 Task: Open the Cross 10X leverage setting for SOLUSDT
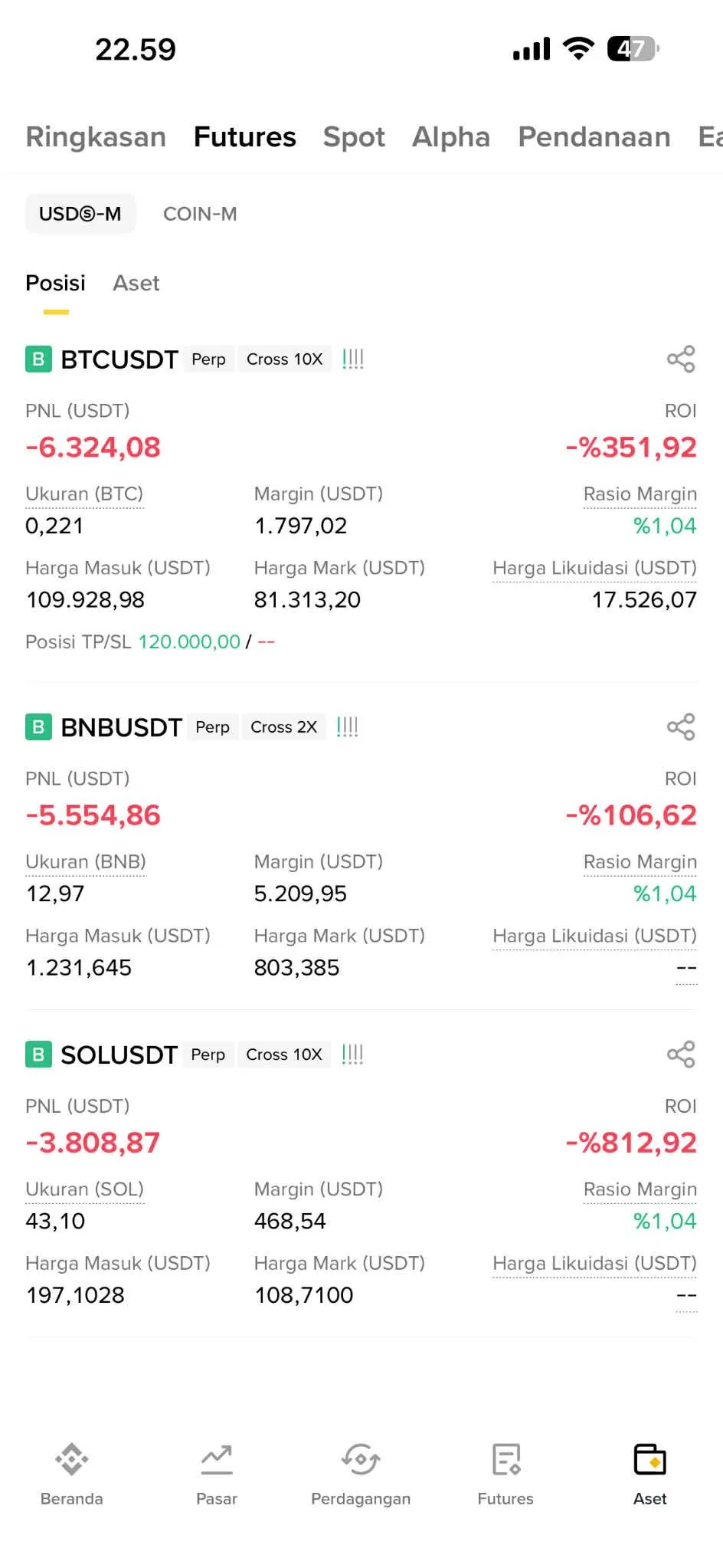coord(284,1054)
